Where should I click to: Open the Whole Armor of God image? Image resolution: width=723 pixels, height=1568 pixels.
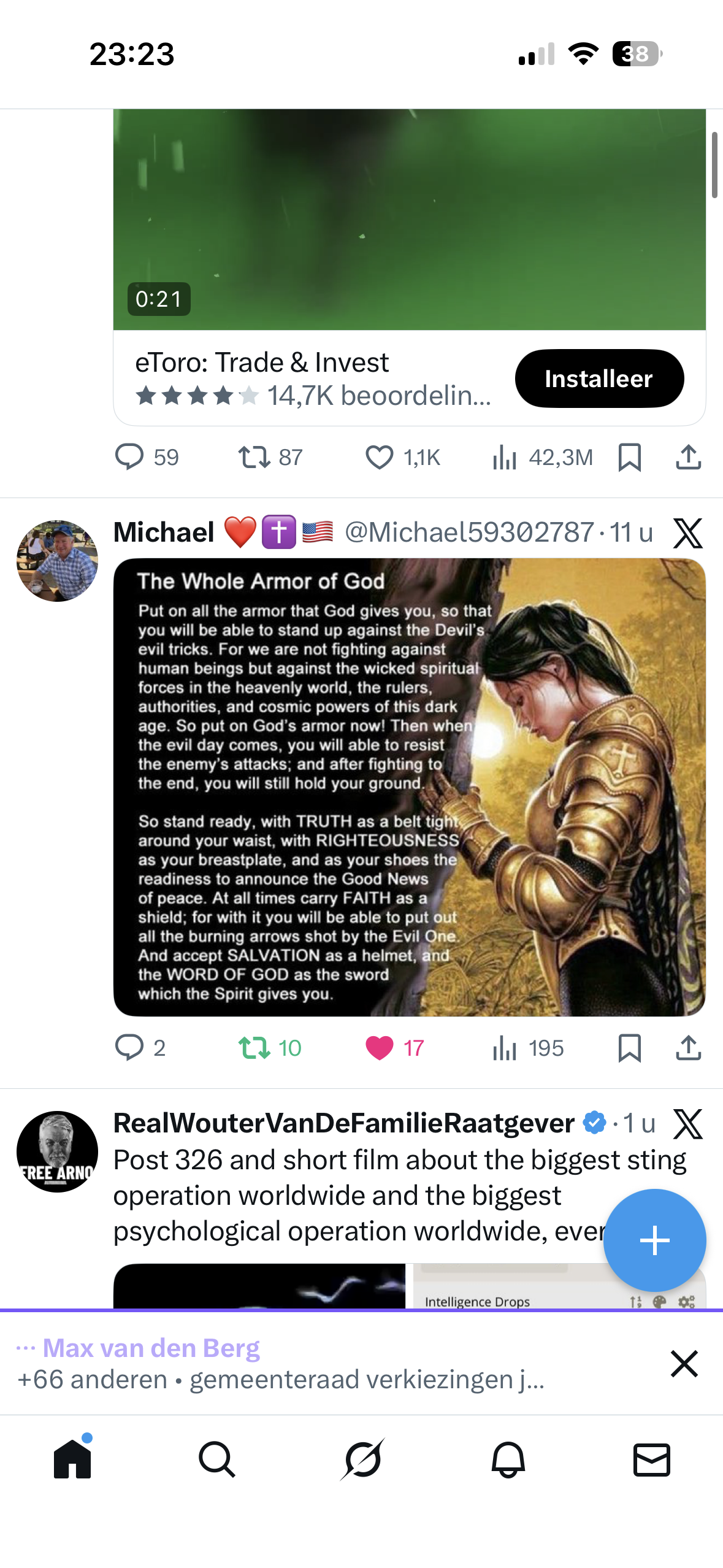pos(409,786)
